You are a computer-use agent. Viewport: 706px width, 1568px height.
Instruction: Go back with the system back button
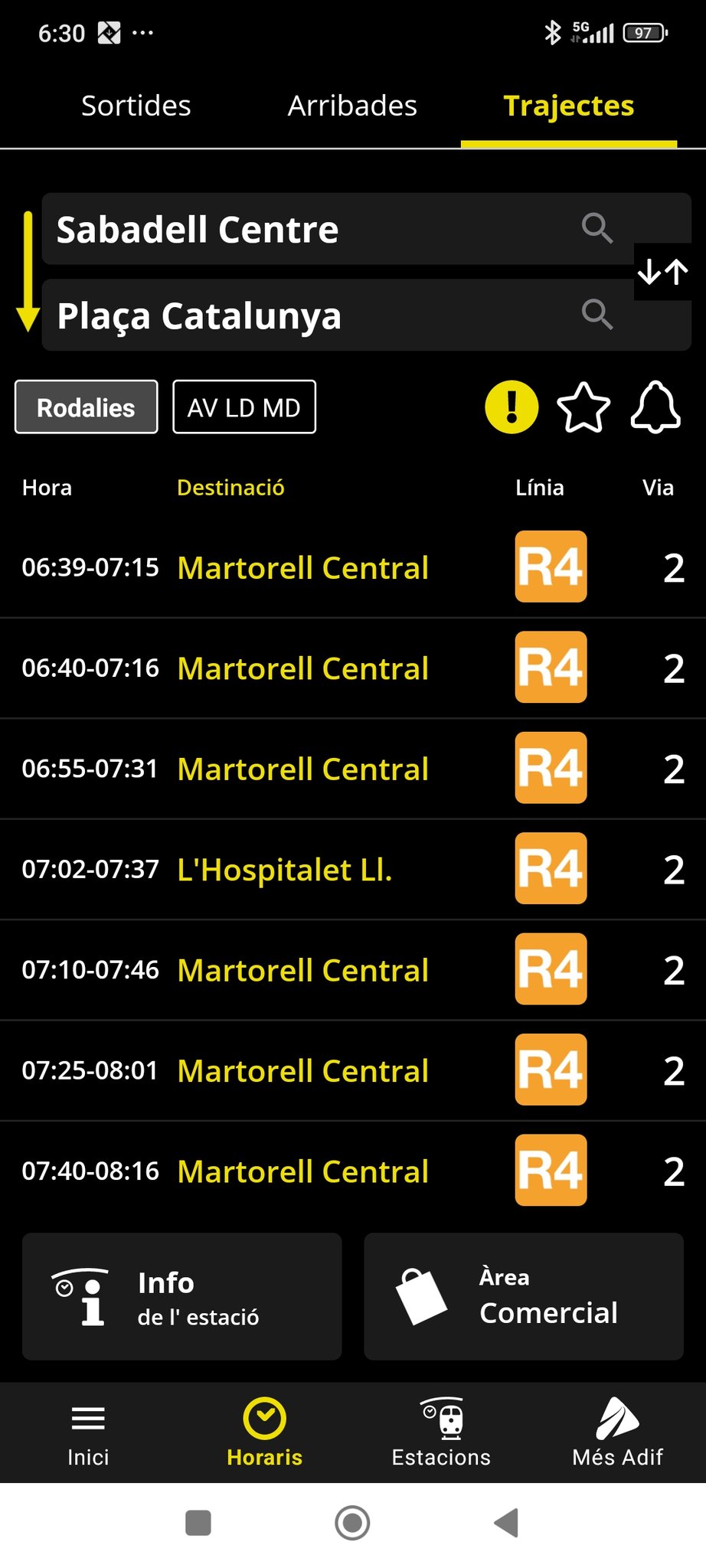coord(506,1523)
